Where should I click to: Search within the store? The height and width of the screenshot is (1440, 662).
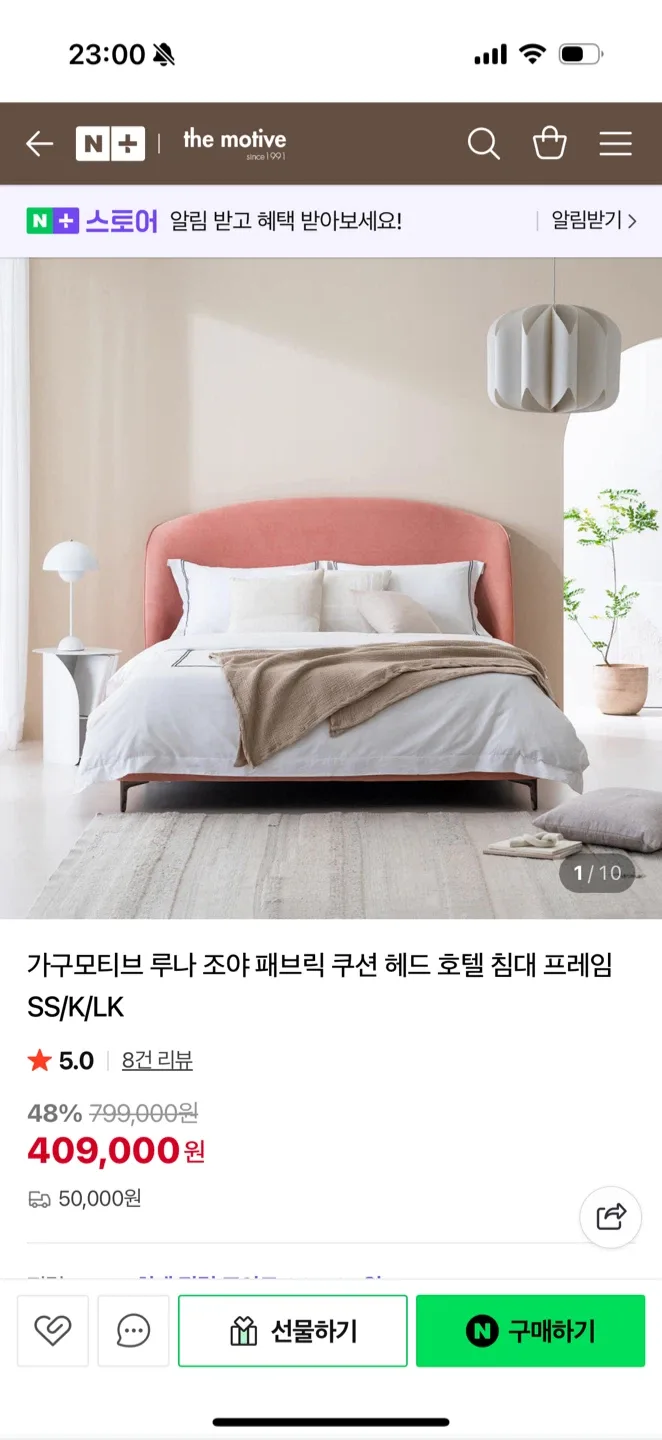point(484,144)
